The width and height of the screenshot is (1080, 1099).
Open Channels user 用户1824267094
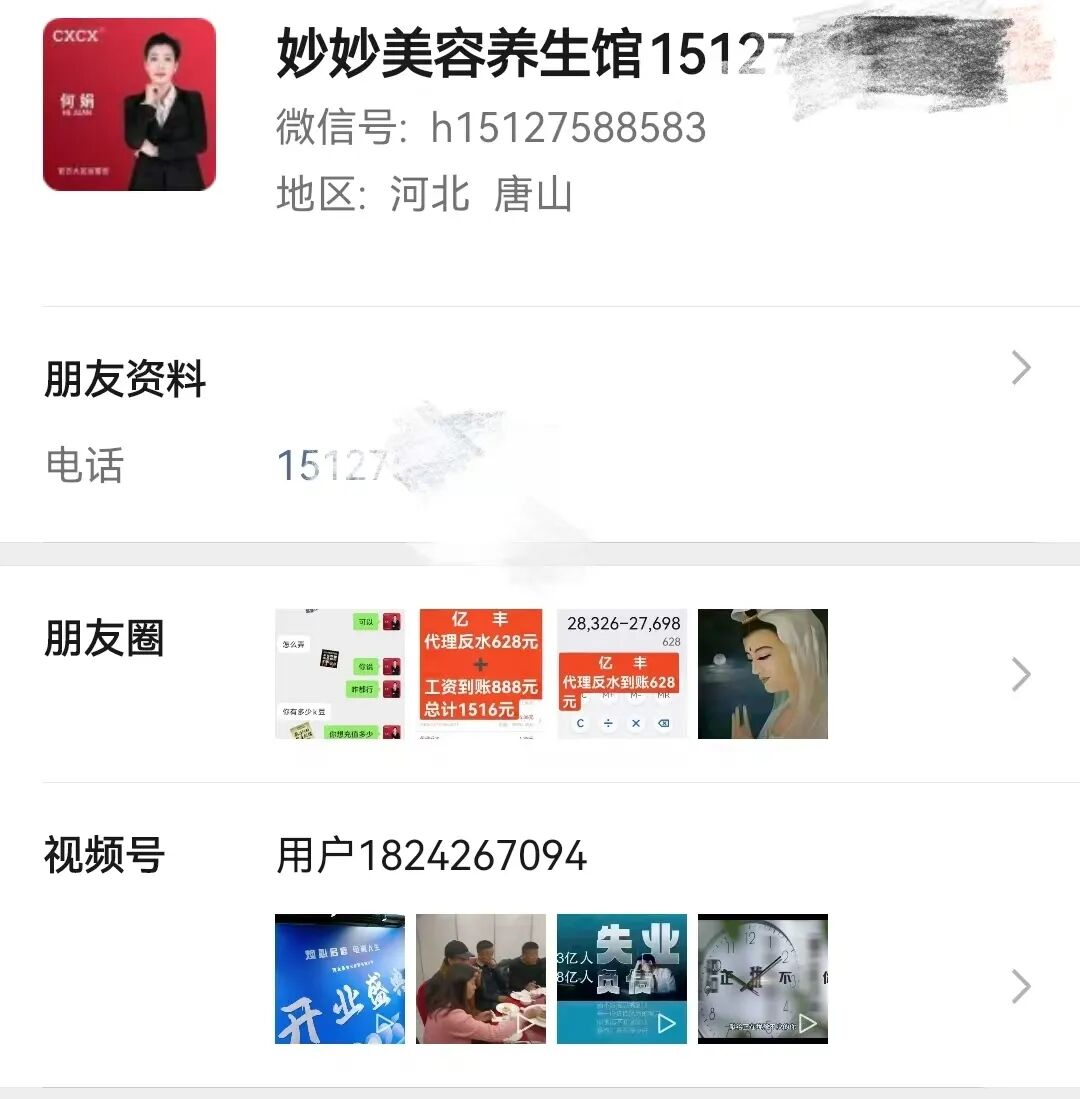pos(430,855)
